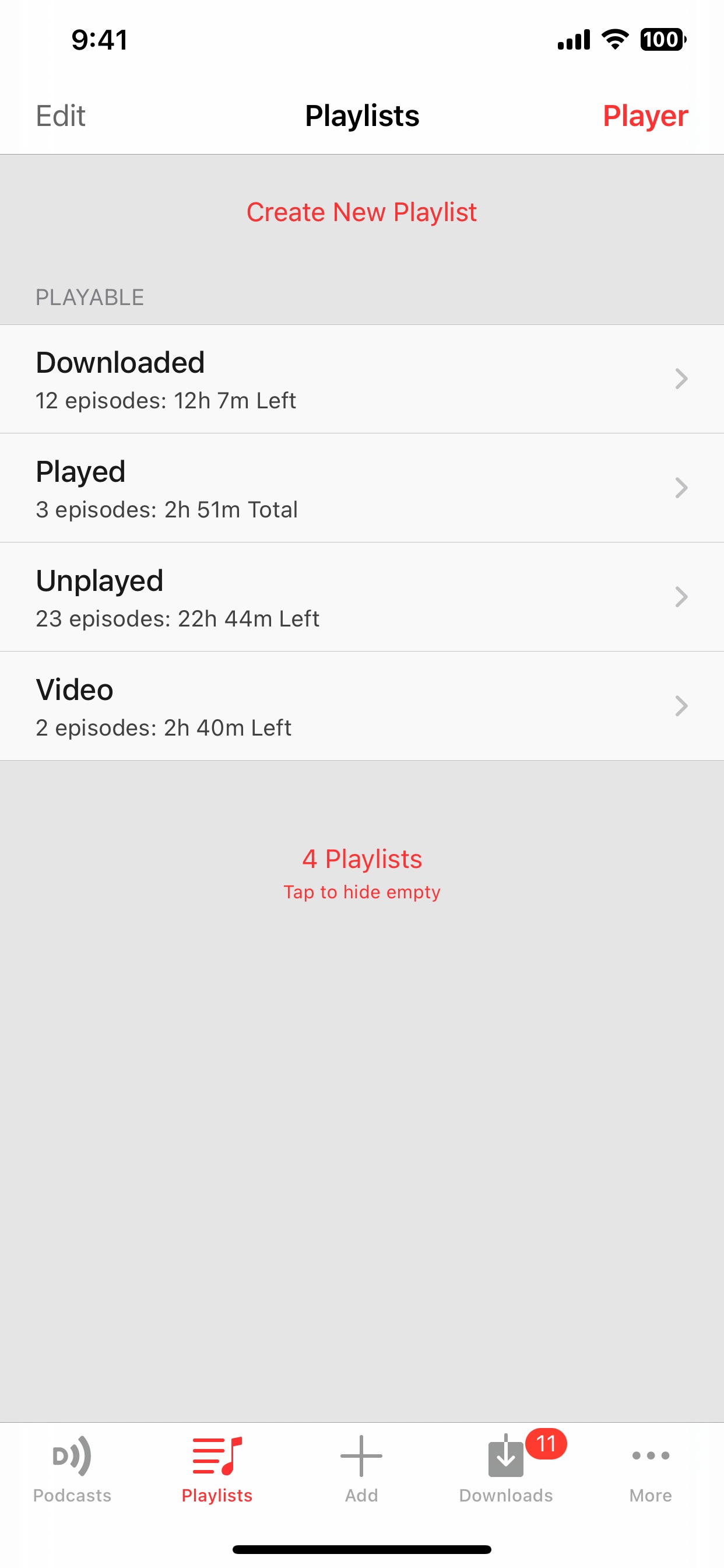Switch to the Downloads tab
Image resolution: width=724 pixels, height=1568 pixels.
point(506,1468)
